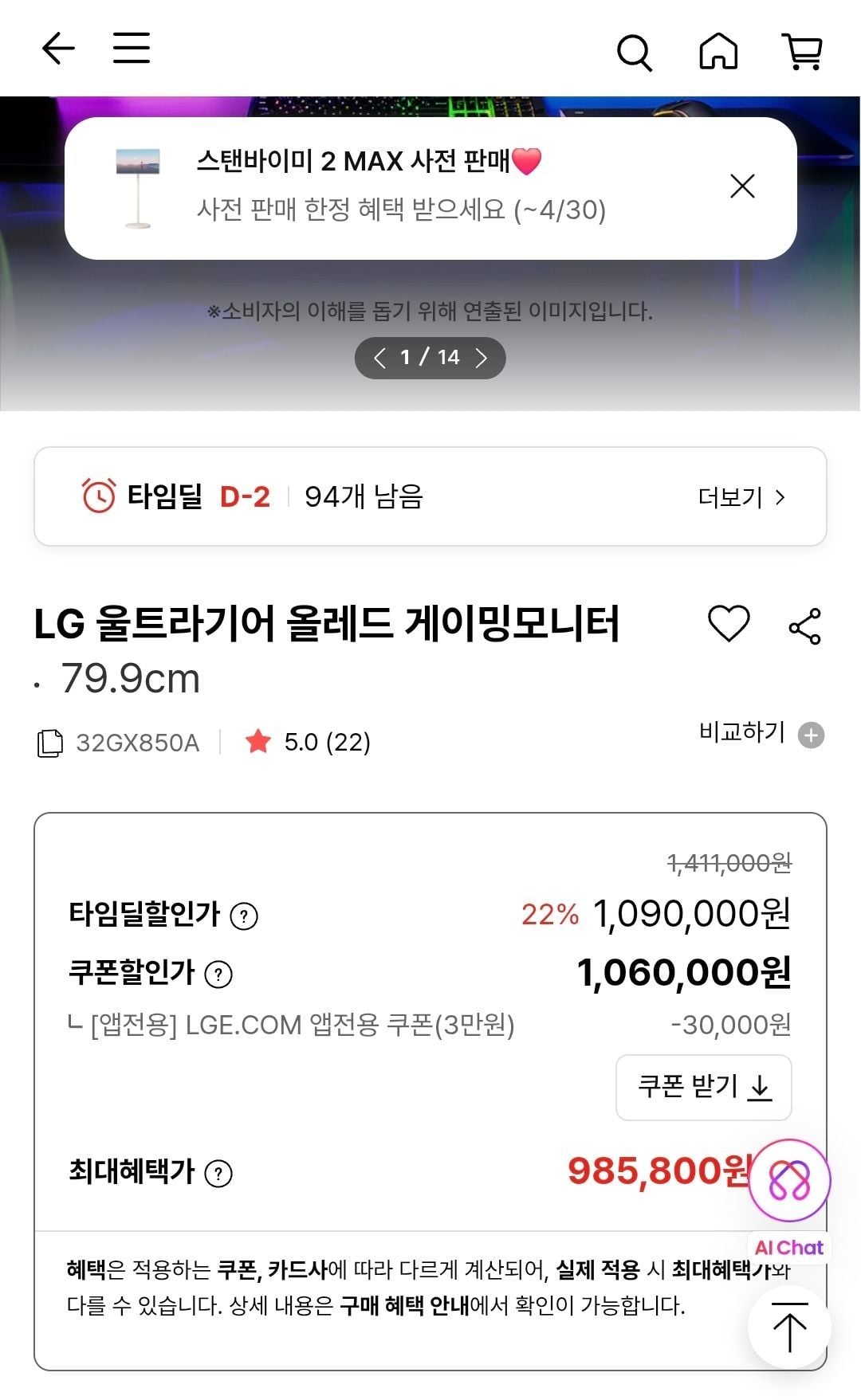Show the previous product image

tap(380, 358)
